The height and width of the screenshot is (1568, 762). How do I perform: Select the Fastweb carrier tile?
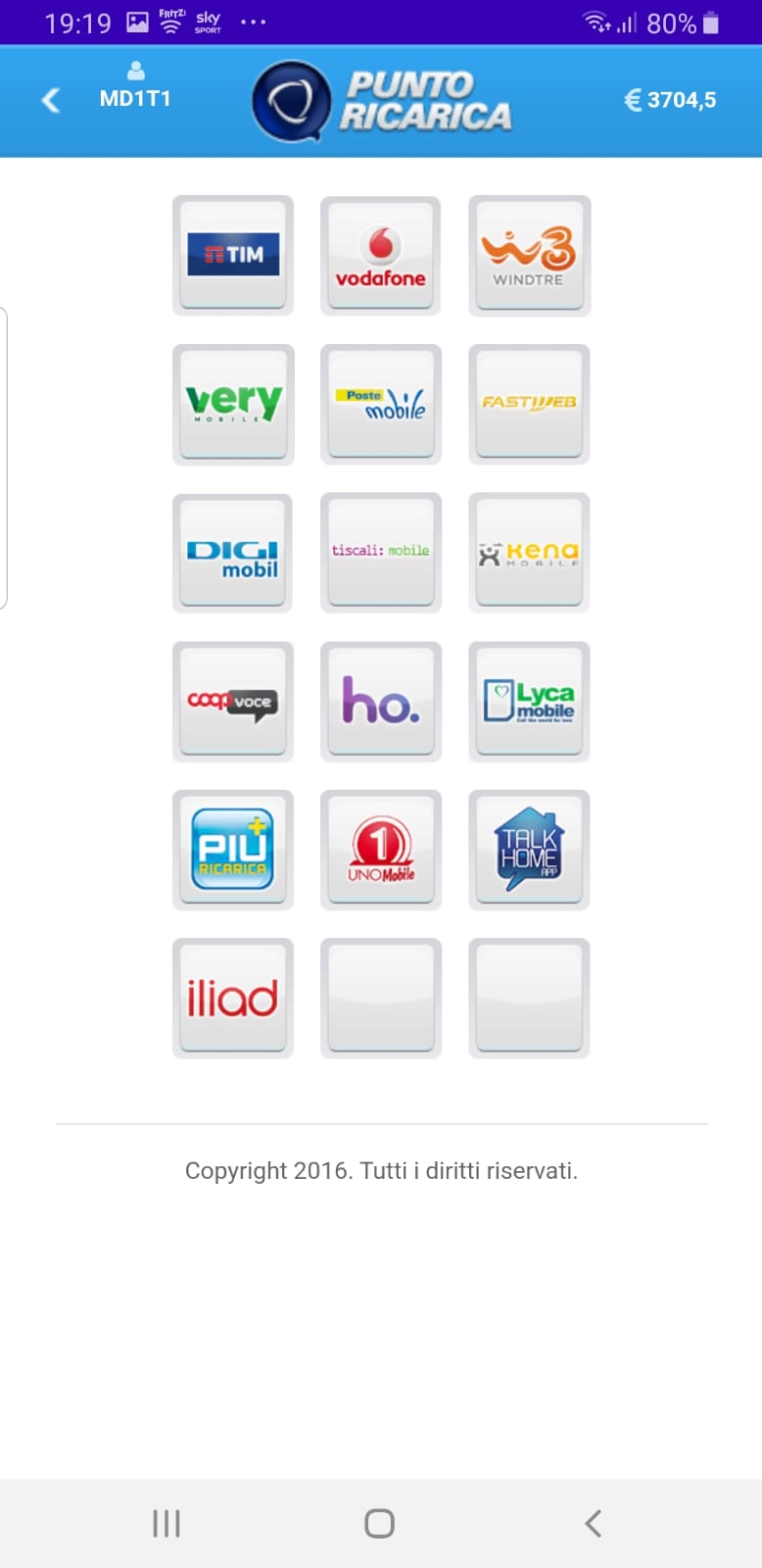pyautogui.click(x=529, y=405)
